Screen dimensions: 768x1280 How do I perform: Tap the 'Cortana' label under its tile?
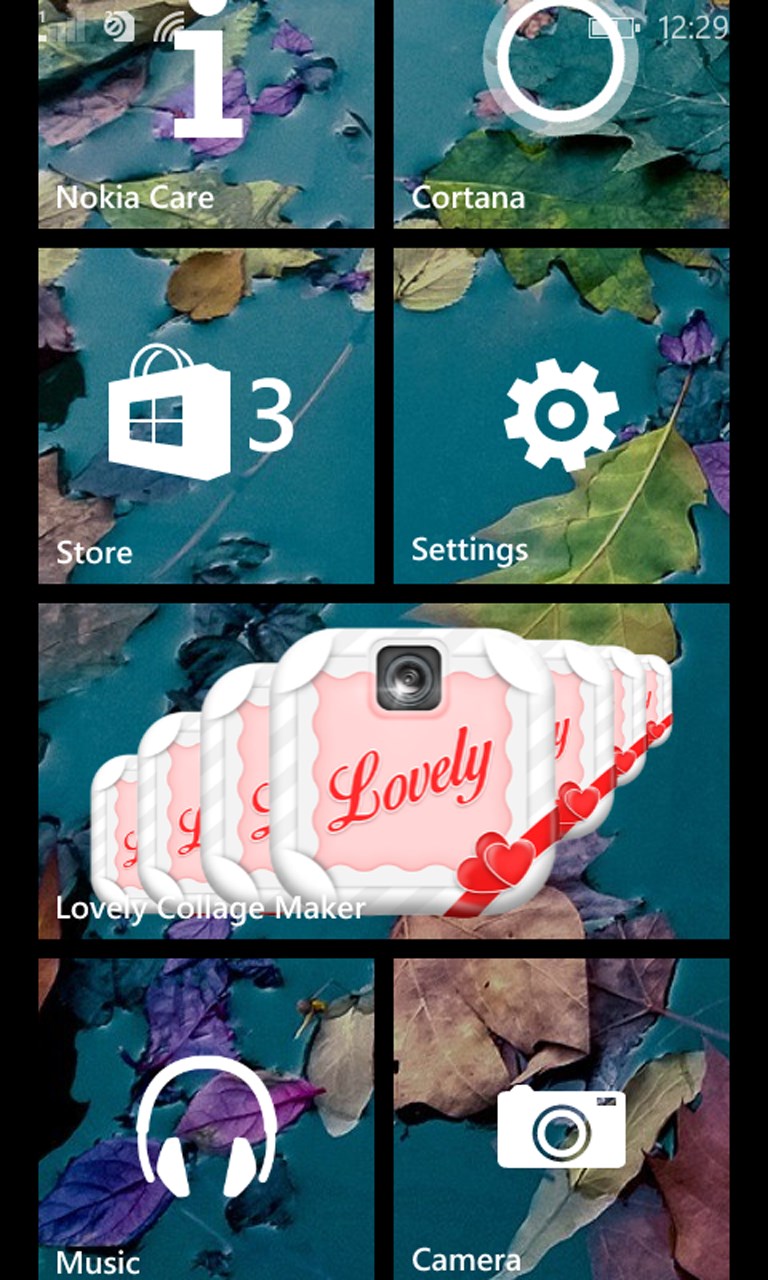tap(469, 198)
